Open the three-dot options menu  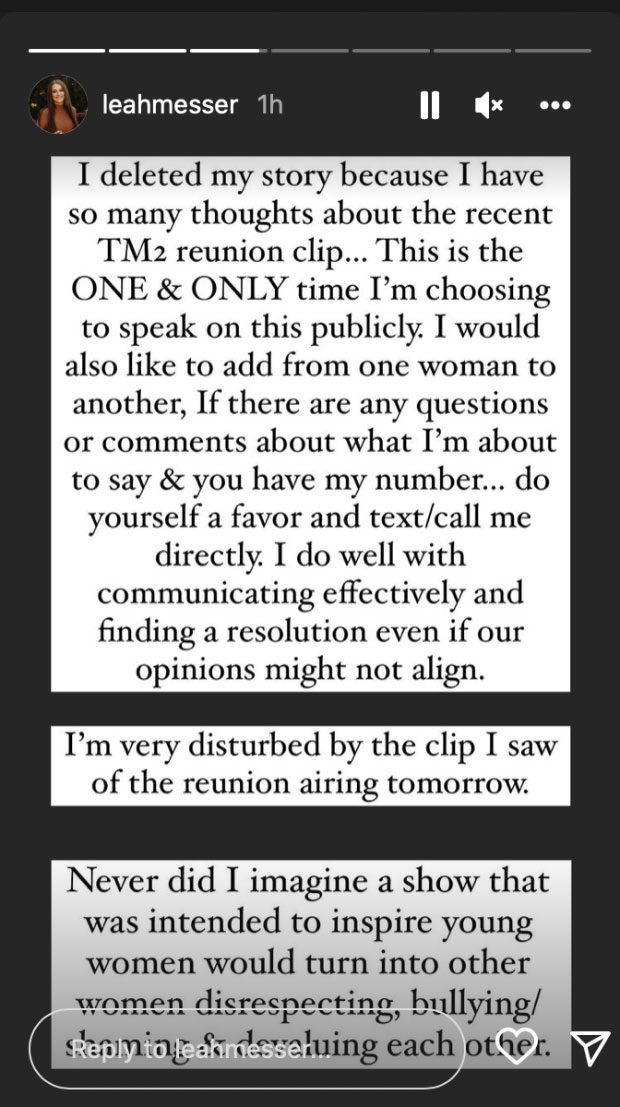555,105
